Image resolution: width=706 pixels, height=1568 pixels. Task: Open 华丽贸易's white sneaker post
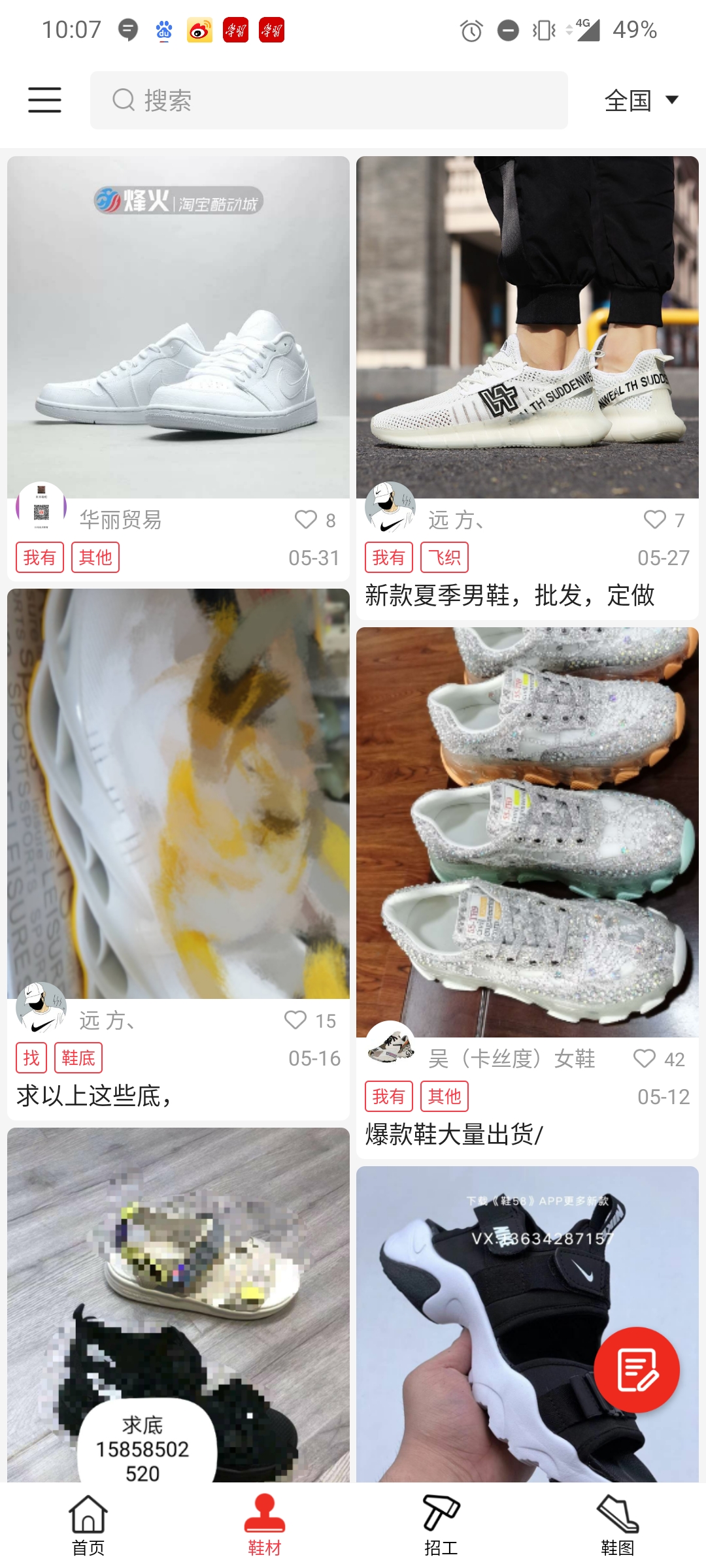178,327
